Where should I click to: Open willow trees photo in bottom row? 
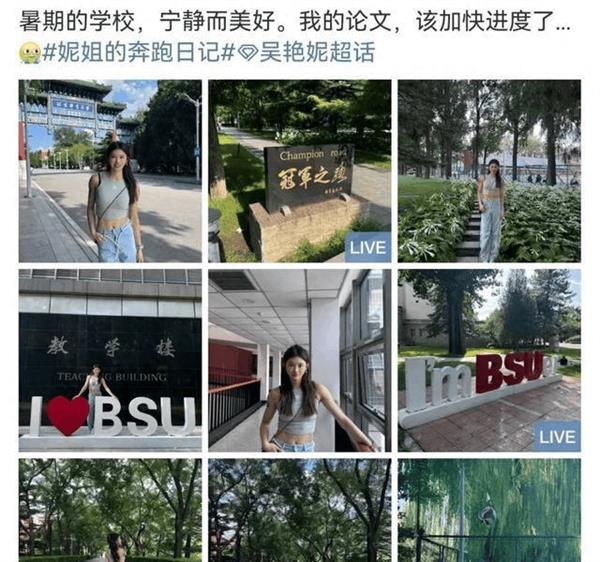tap(489, 510)
